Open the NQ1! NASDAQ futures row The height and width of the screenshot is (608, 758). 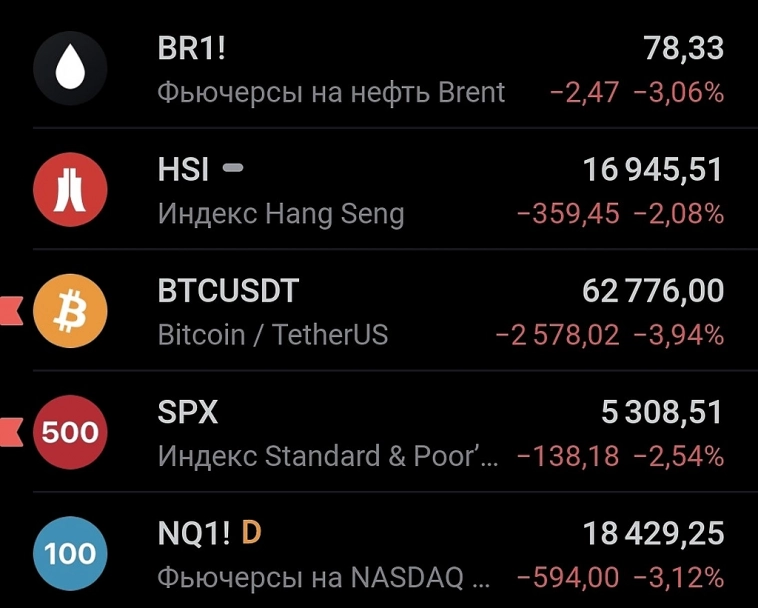point(380,554)
